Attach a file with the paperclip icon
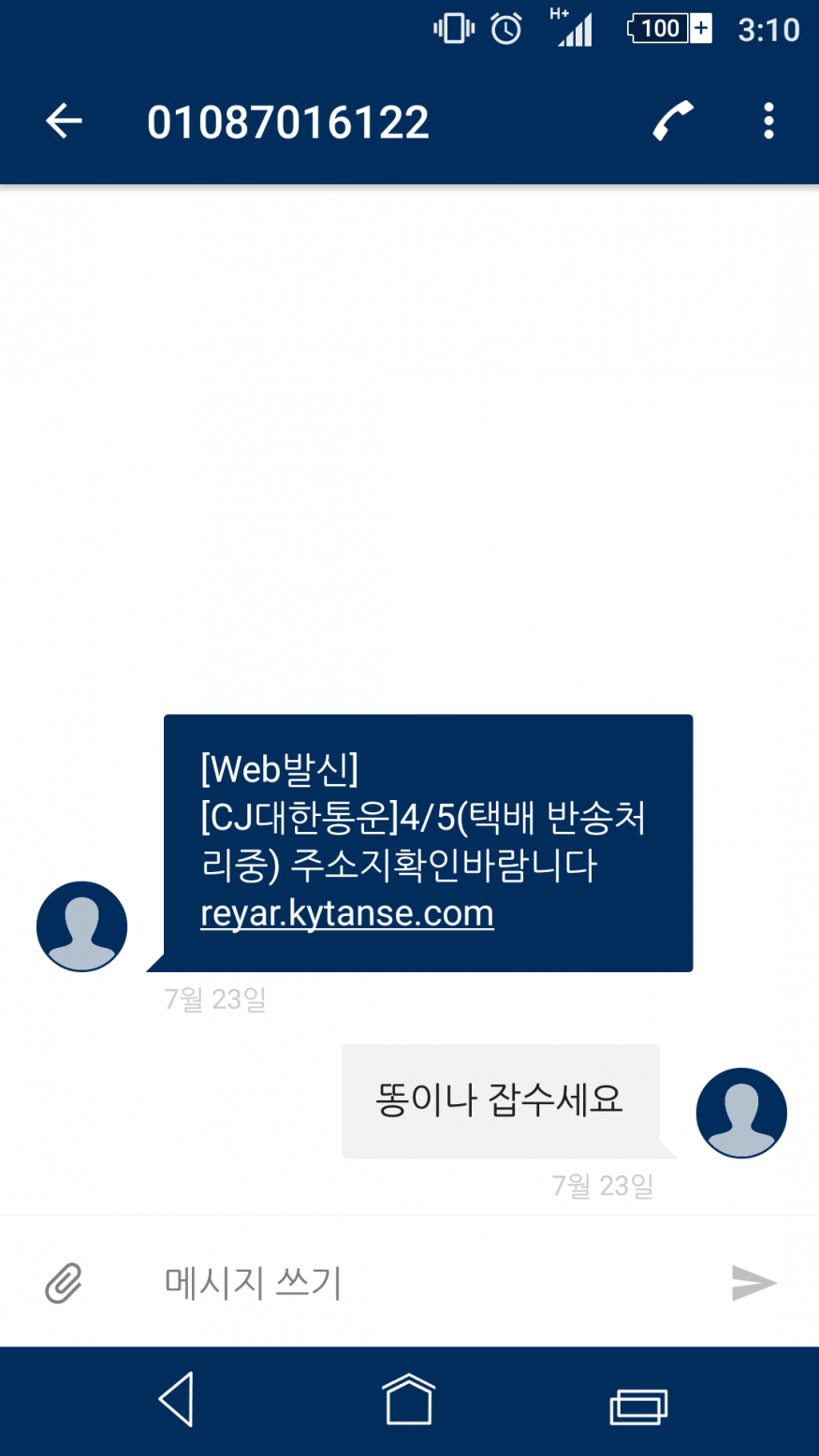The image size is (819, 1456). (x=64, y=1283)
